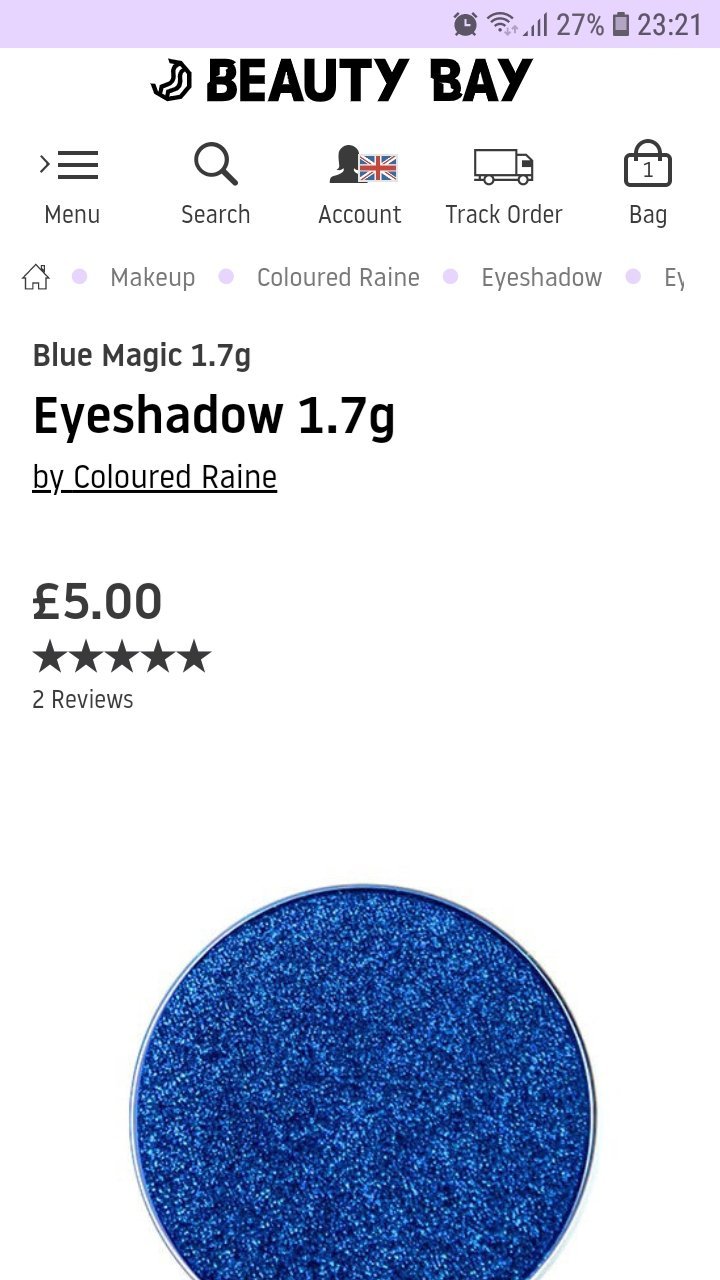Tap the home breadcrumb icon
720x1280 pixels.
point(36,277)
